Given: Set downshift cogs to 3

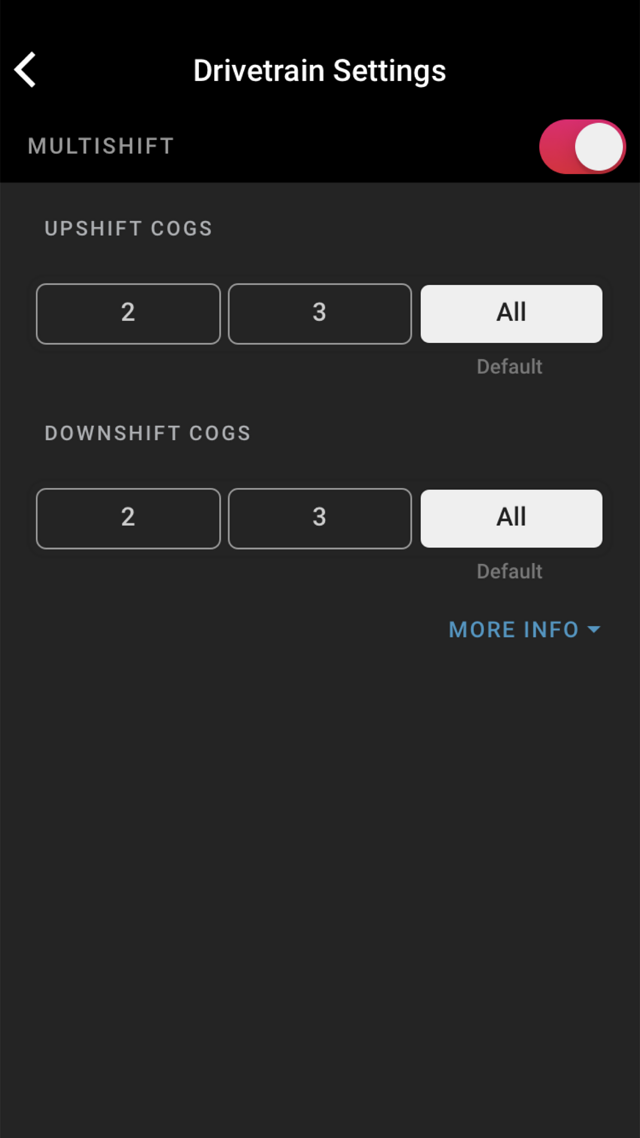Looking at the screenshot, I should (320, 518).
